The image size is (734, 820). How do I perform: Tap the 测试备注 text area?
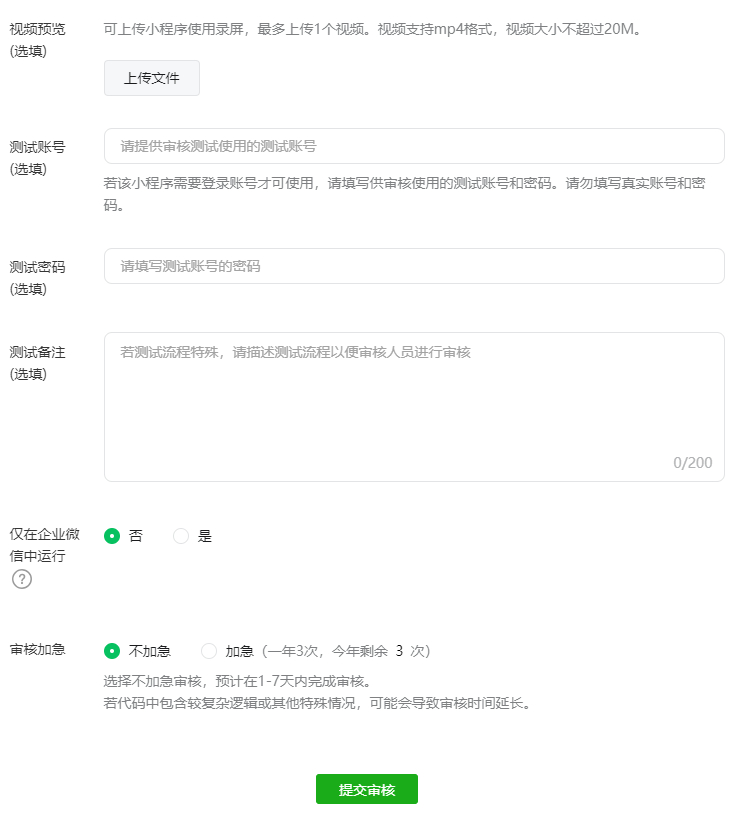[x=414, y=406]
